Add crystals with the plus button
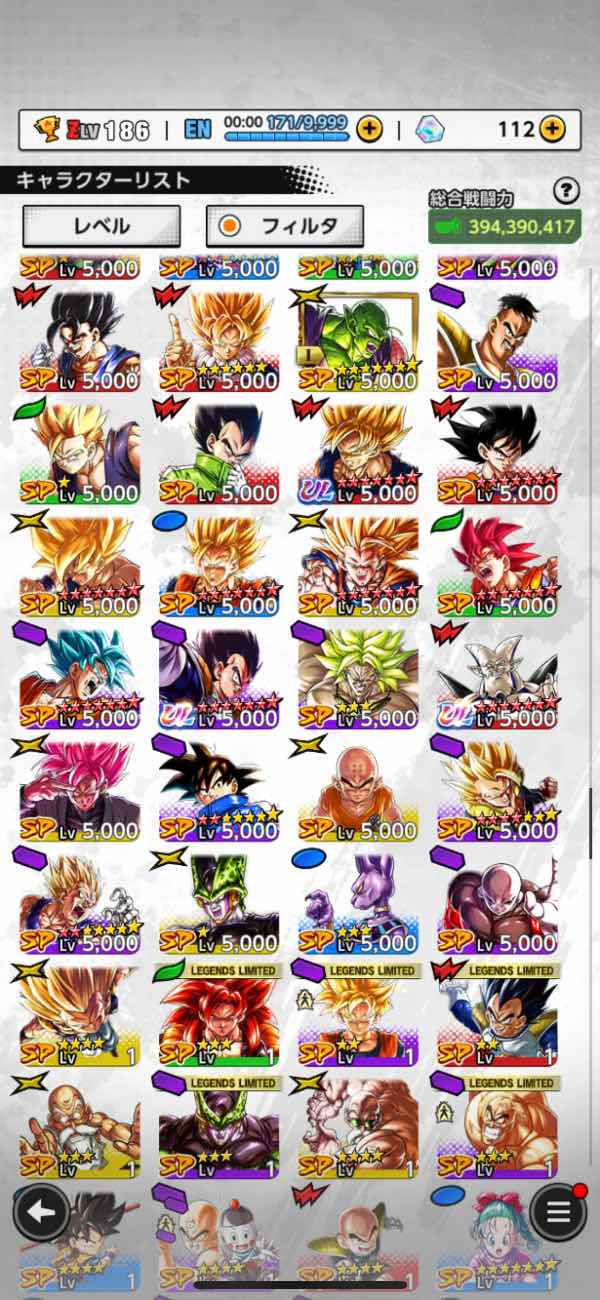The image size is (600, 1300). click(x=552, y=129)
